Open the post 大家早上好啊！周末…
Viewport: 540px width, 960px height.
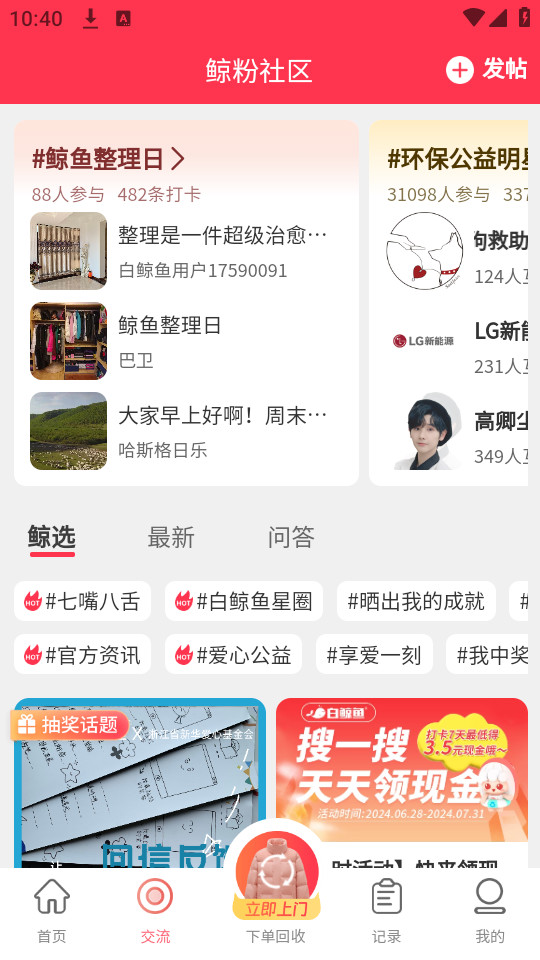pos(186,431)
